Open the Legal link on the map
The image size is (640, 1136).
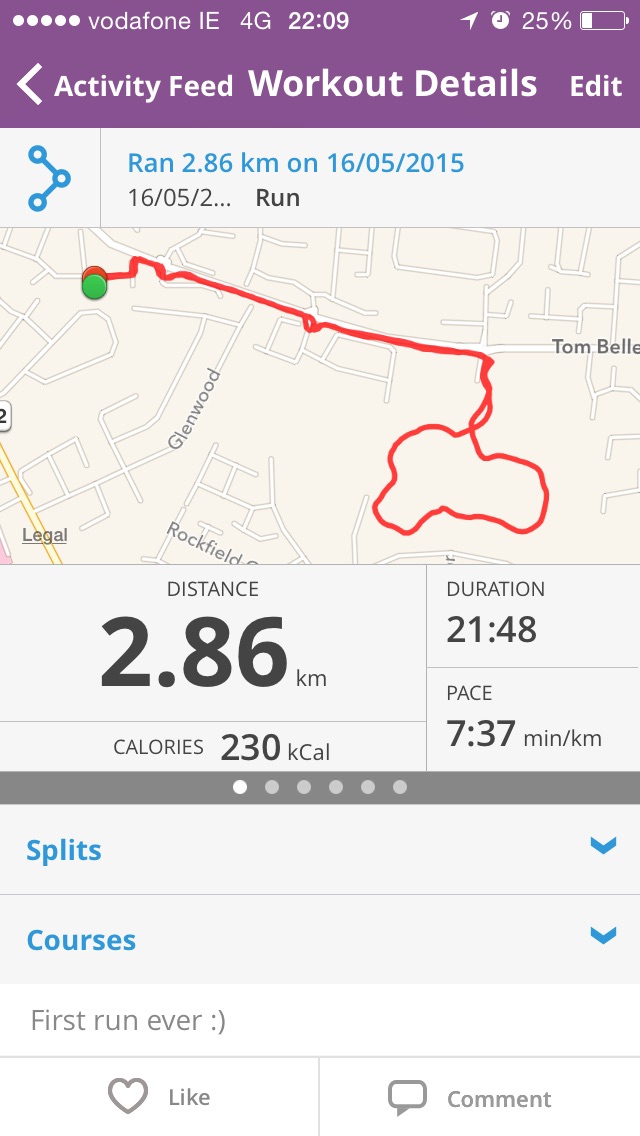click(44, 535)
